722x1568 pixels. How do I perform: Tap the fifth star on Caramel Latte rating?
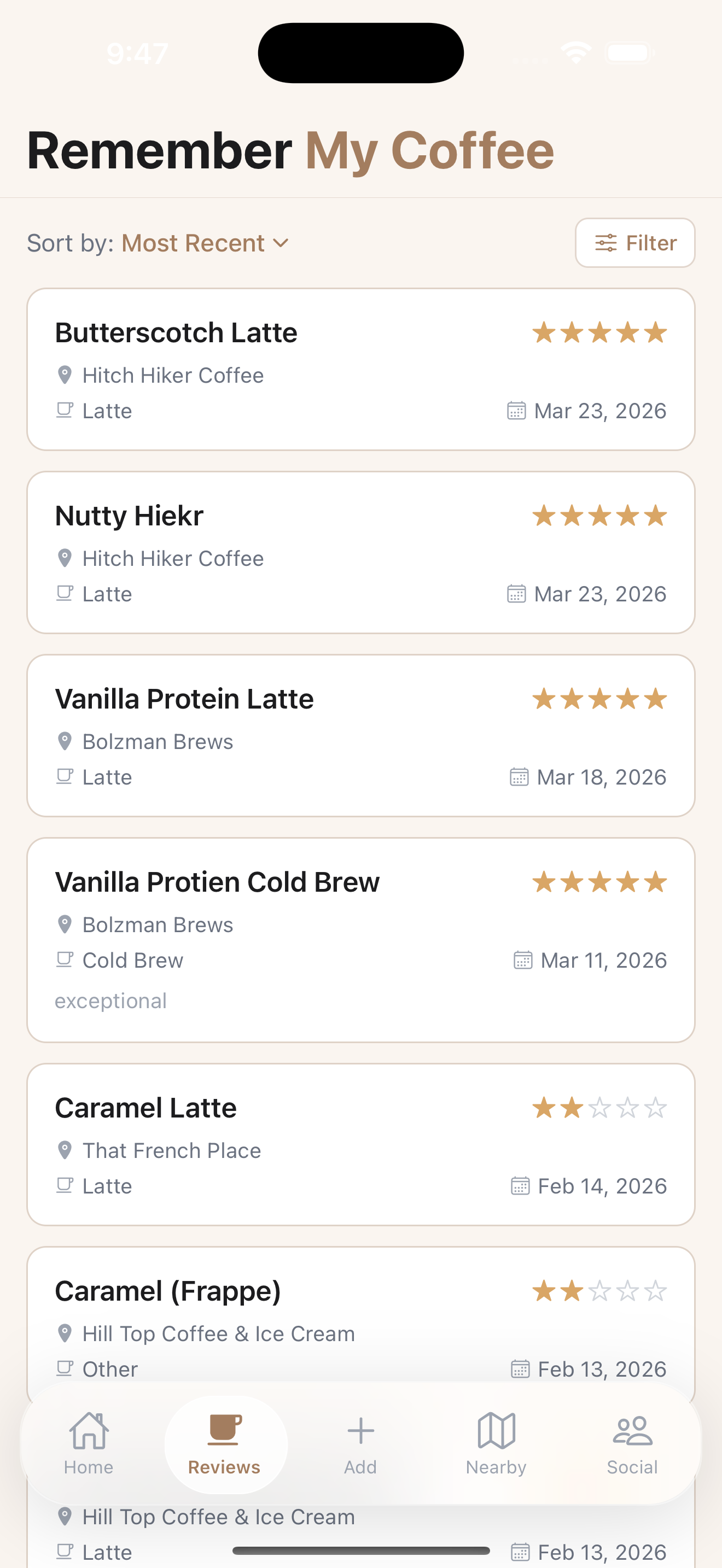(656, 1108)
